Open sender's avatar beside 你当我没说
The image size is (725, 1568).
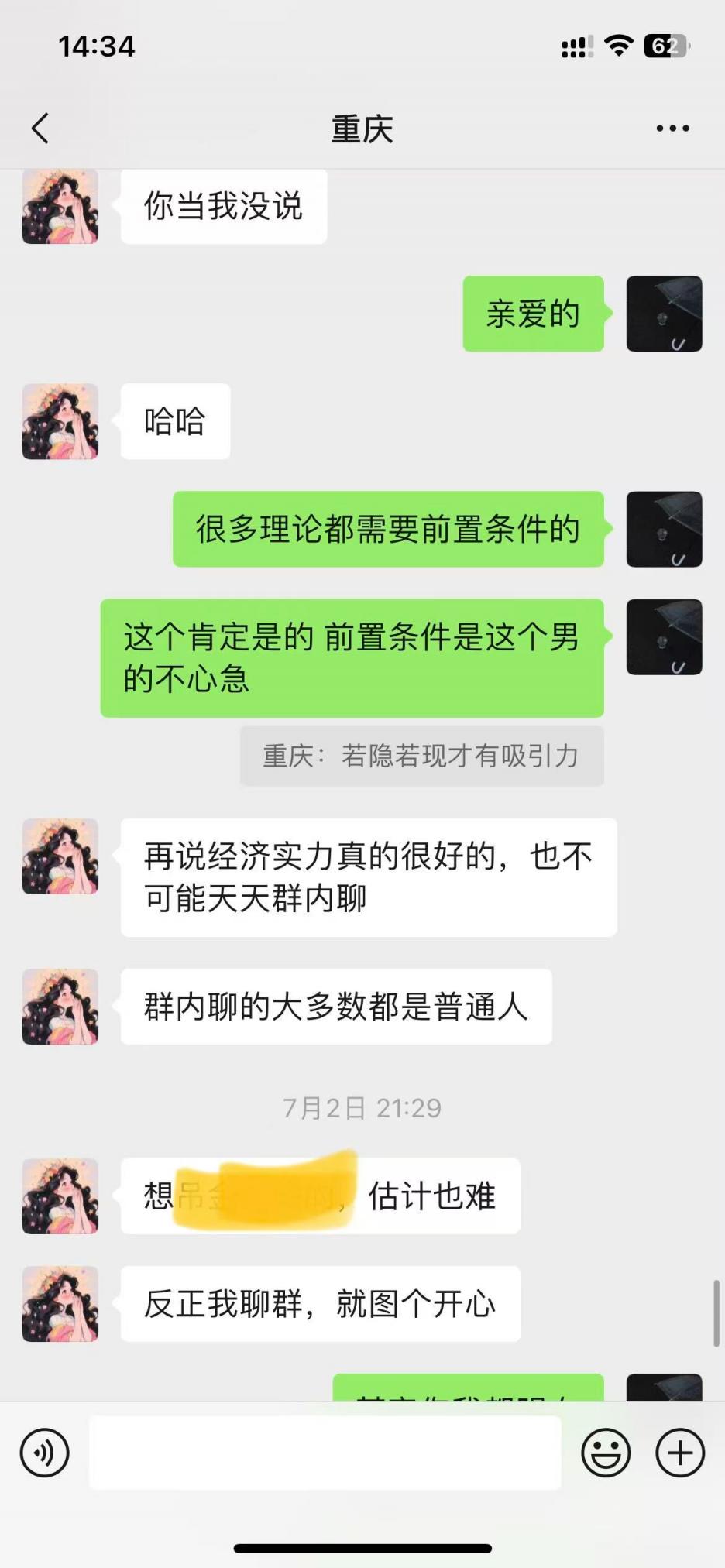coord(60,206)
